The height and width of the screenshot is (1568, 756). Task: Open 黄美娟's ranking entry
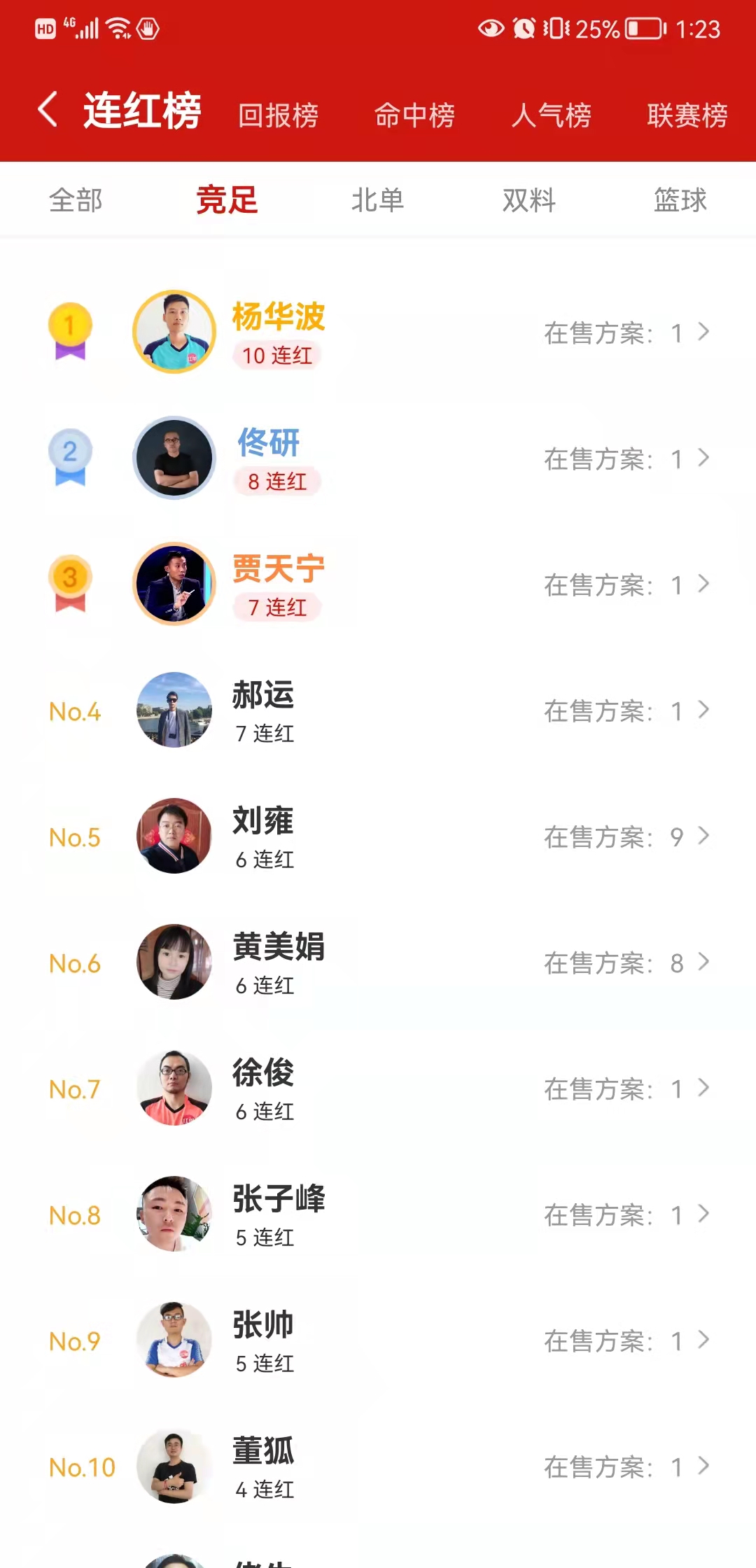click(378, 962)
